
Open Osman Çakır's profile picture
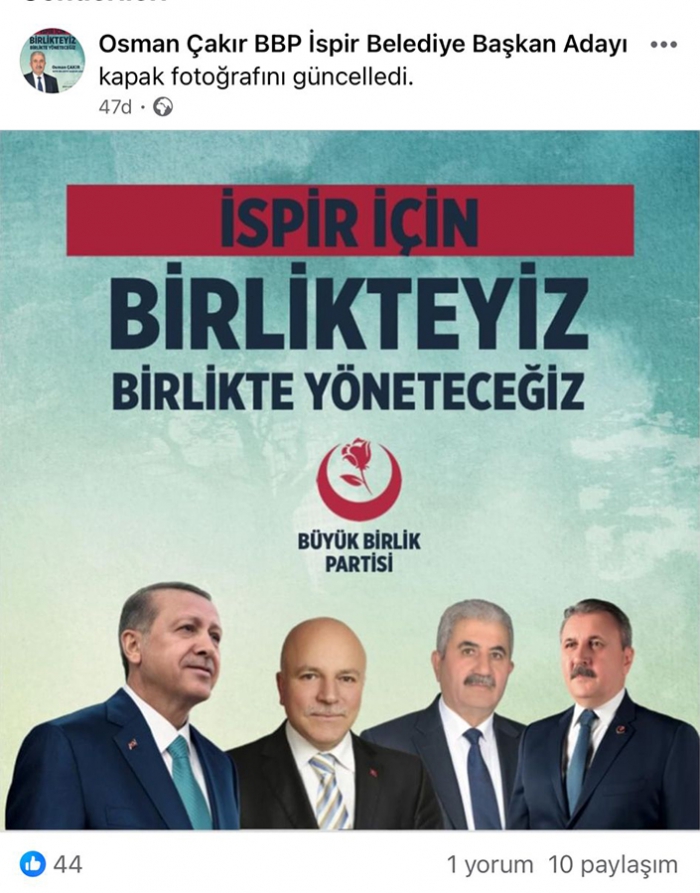52,61
